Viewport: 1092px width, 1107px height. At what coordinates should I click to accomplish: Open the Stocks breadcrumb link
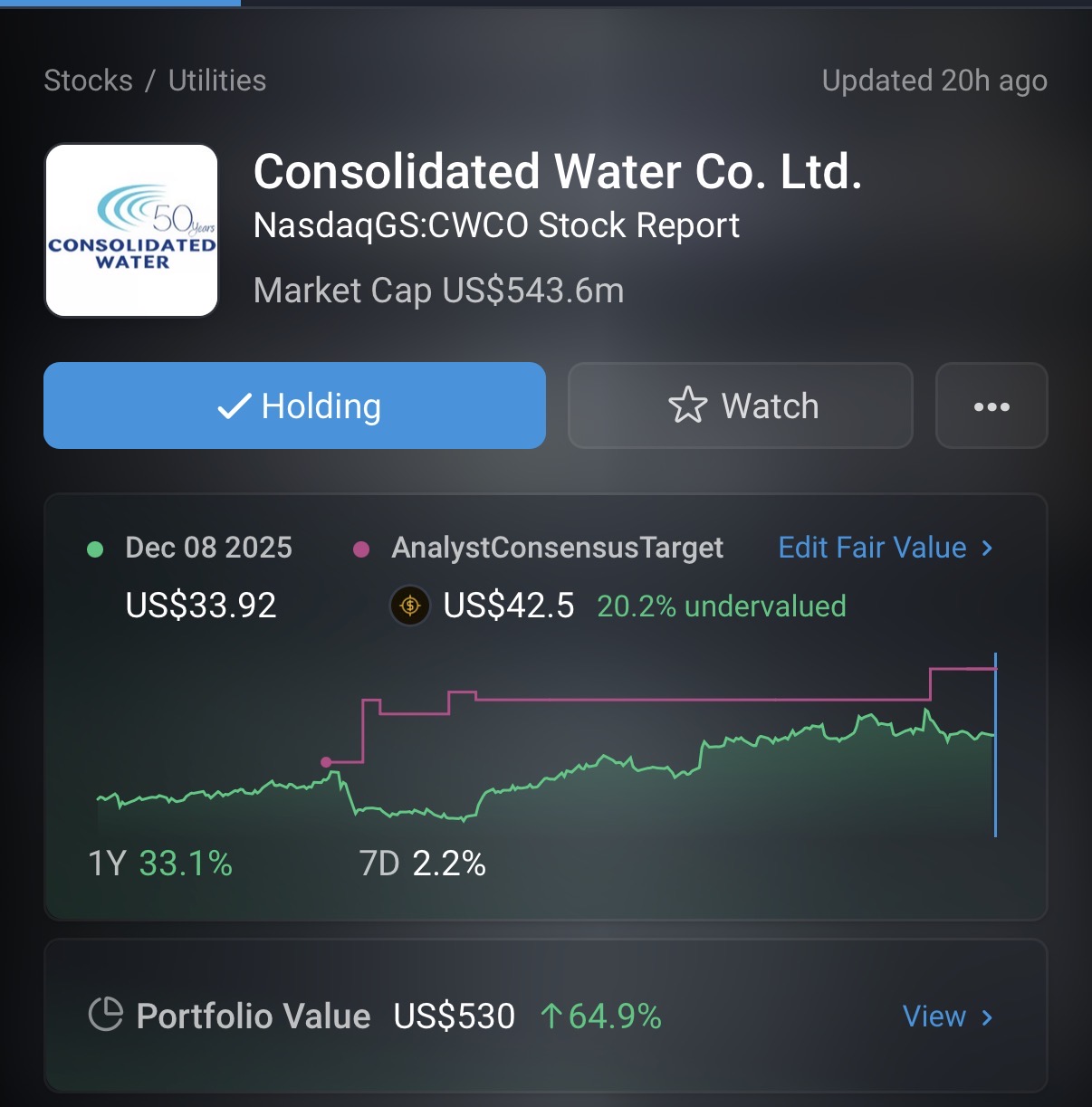click(x=89, y=81)
